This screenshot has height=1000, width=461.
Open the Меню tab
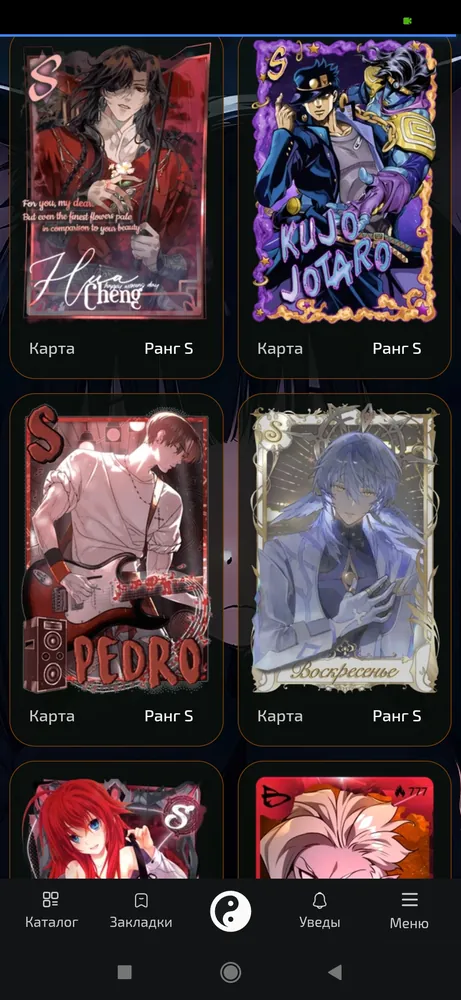[x=409, y=910]
